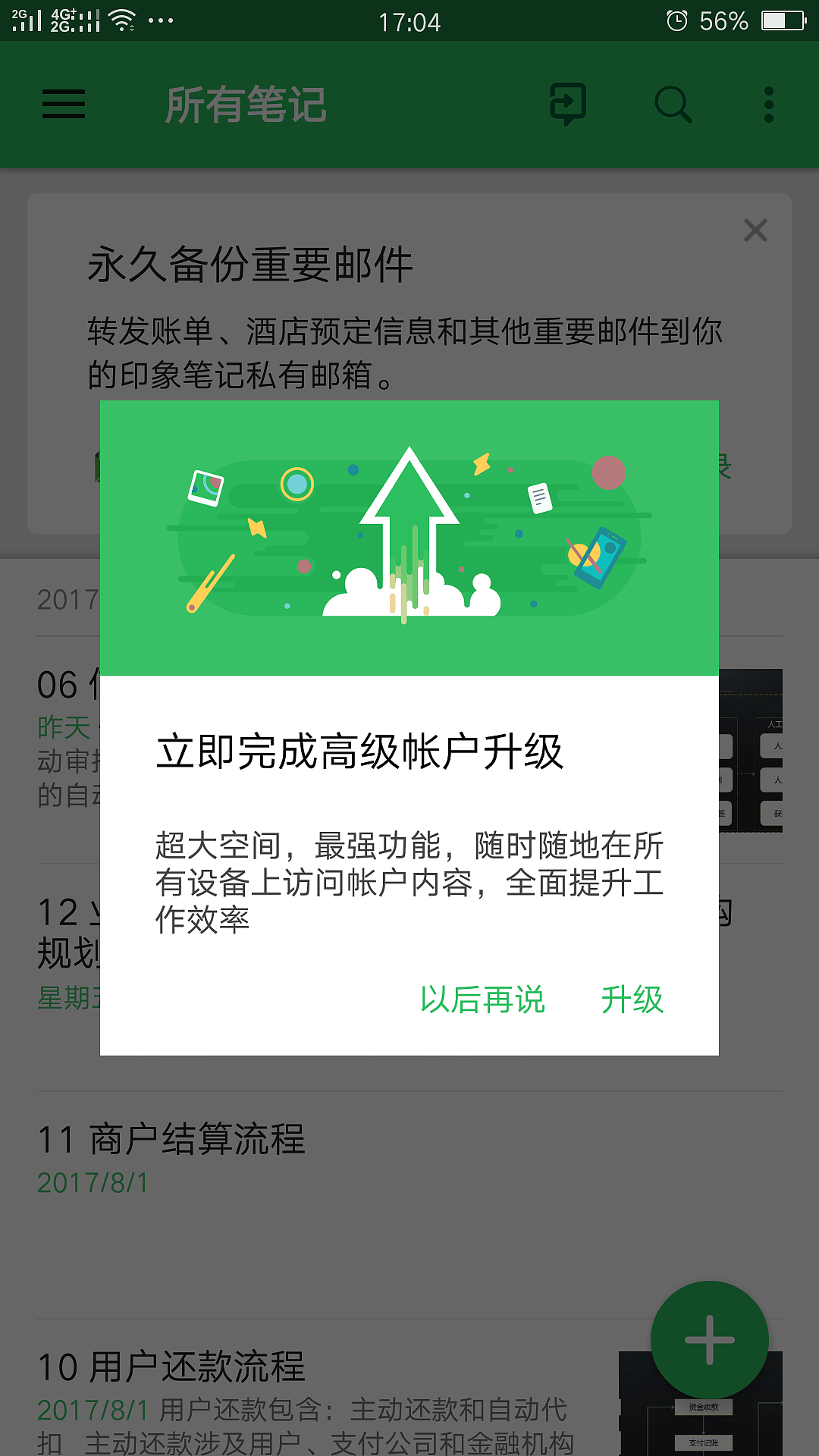Tap the upward rocket arrow illustration
819x1456 pixels.
coord(409,531)
